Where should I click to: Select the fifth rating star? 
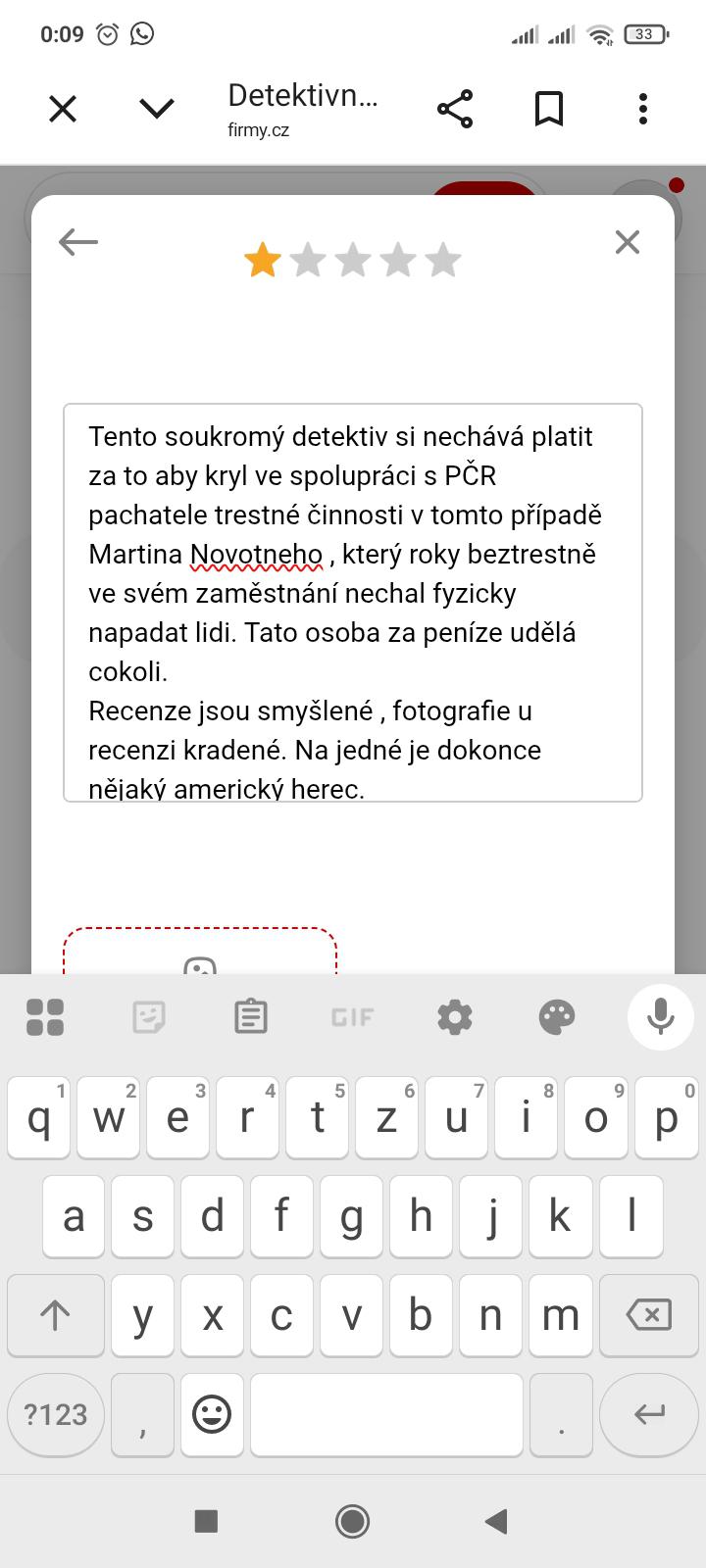[x=443, y=259]
